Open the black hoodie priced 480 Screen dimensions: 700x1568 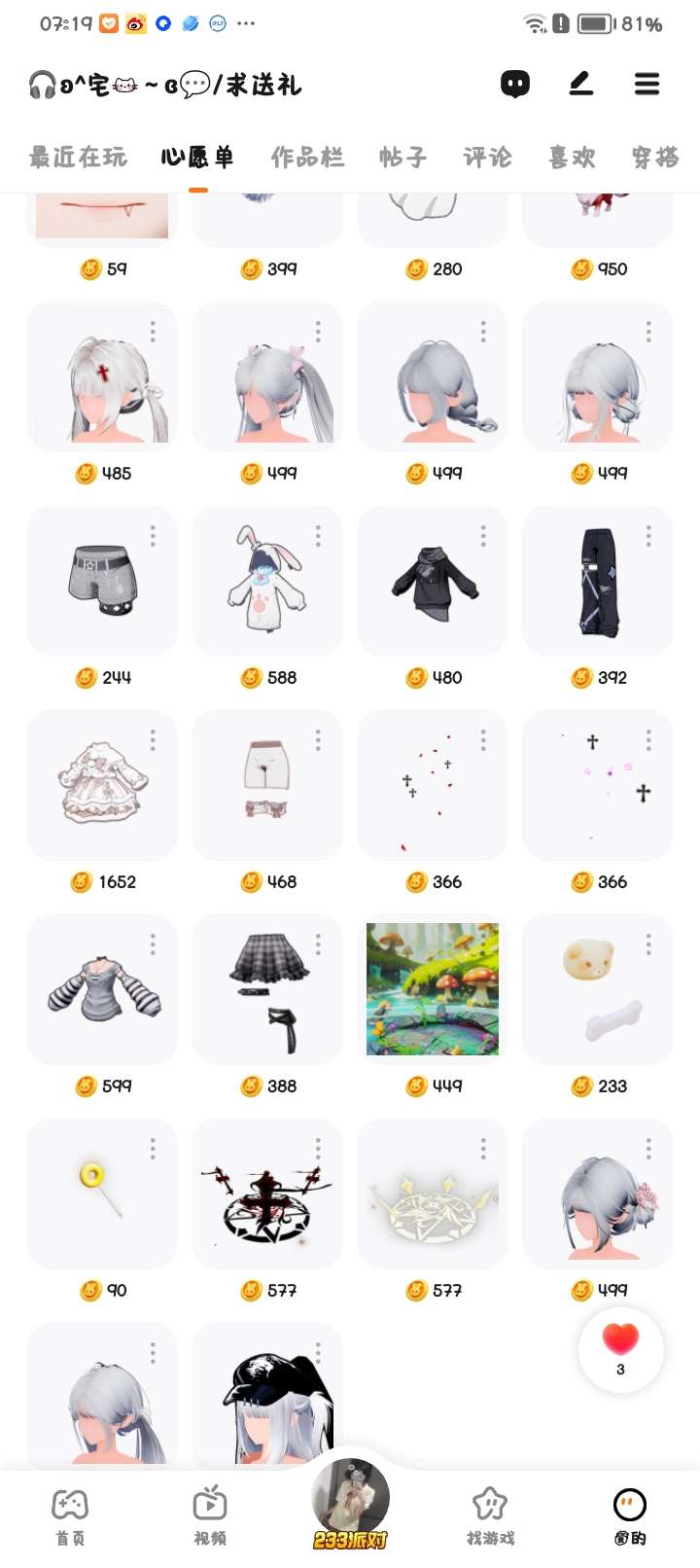(433, 580)
